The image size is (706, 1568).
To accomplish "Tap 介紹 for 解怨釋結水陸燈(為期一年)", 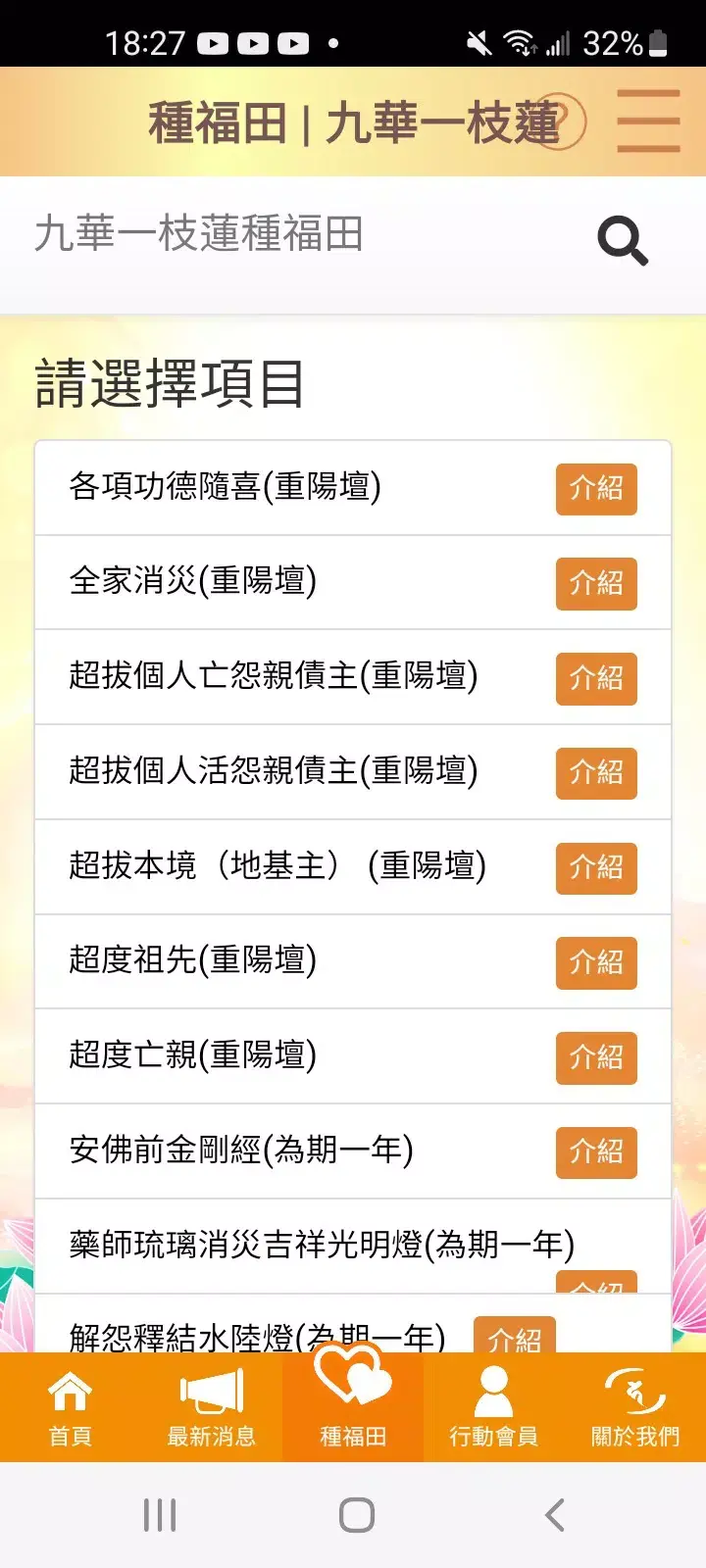I will click(514, 1337).
